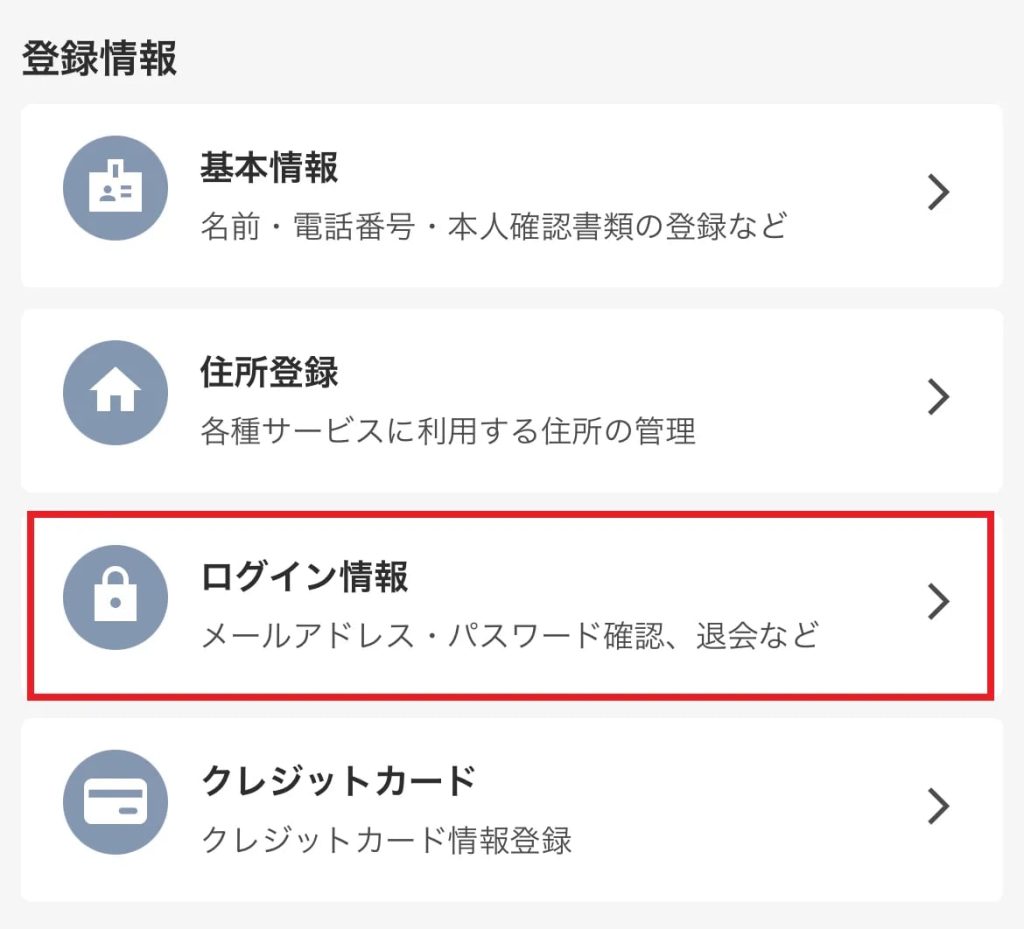Open 住所登録 address settings
1024x929 pixels.
(510, 400)
